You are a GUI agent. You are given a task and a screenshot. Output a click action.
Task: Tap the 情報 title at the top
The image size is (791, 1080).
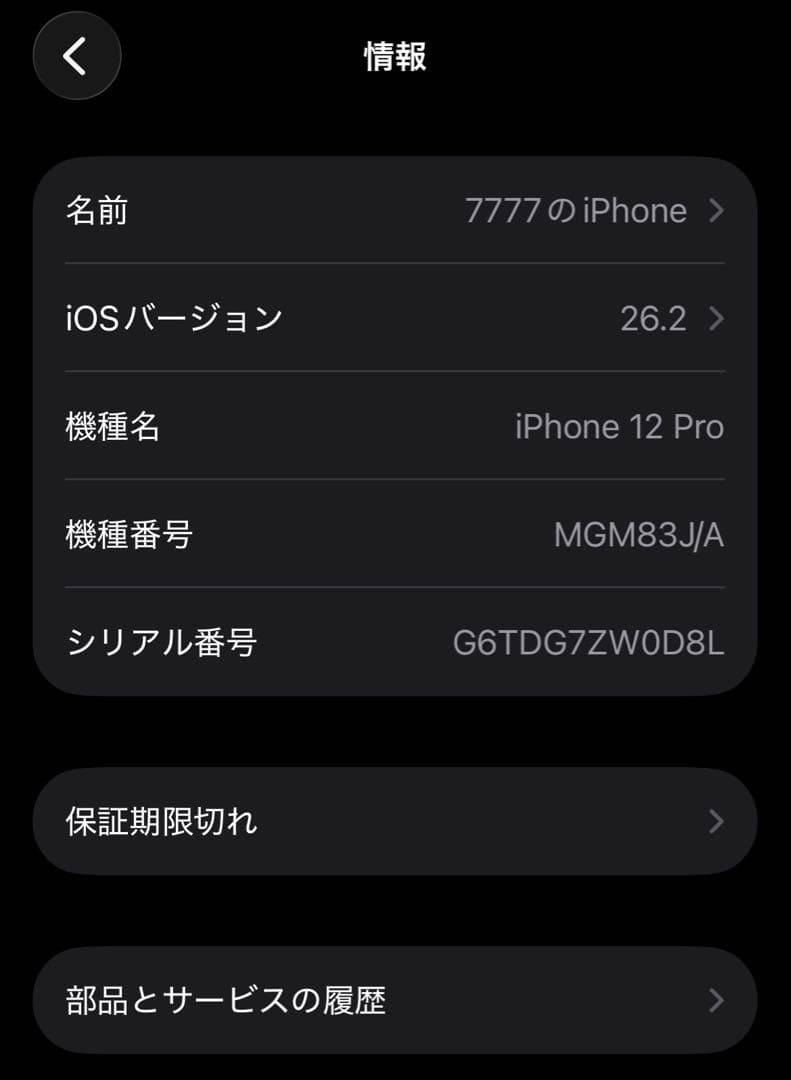(395, 57)
